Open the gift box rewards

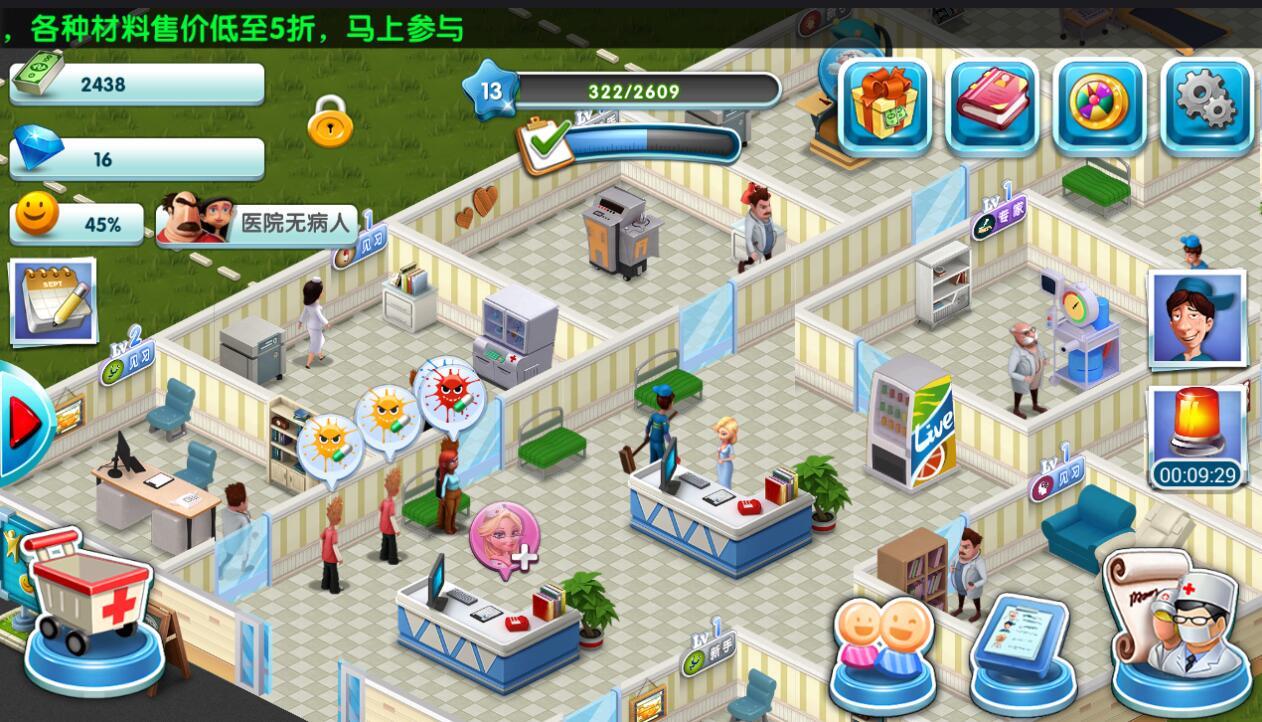pos(884,103)
